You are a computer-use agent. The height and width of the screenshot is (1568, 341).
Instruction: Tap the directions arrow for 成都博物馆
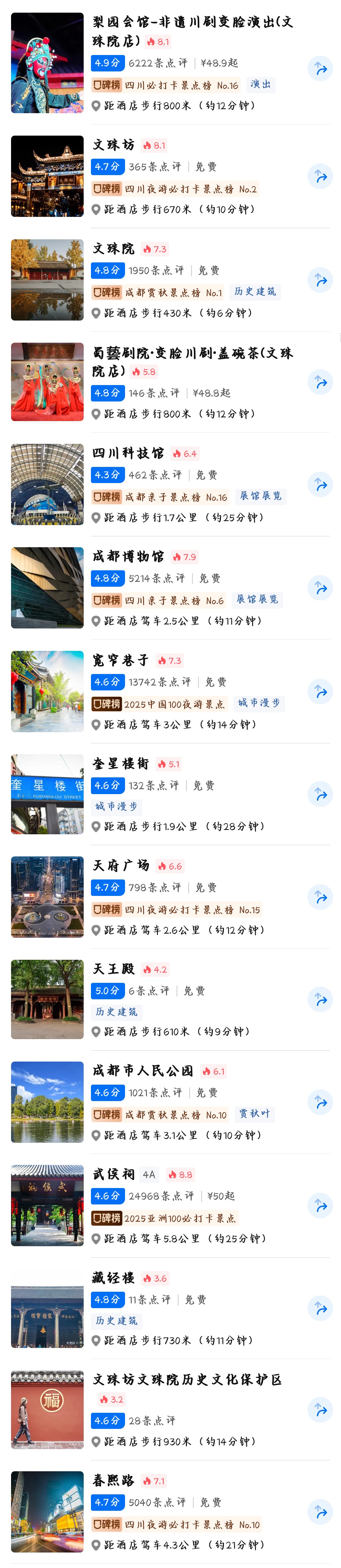pos(320,588)
